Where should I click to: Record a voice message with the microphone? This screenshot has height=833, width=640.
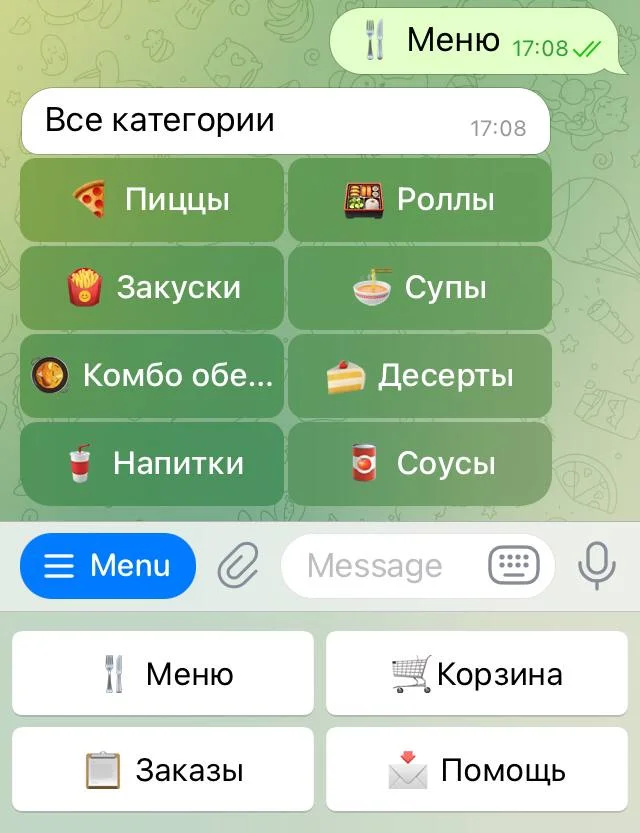coord(597,567)
